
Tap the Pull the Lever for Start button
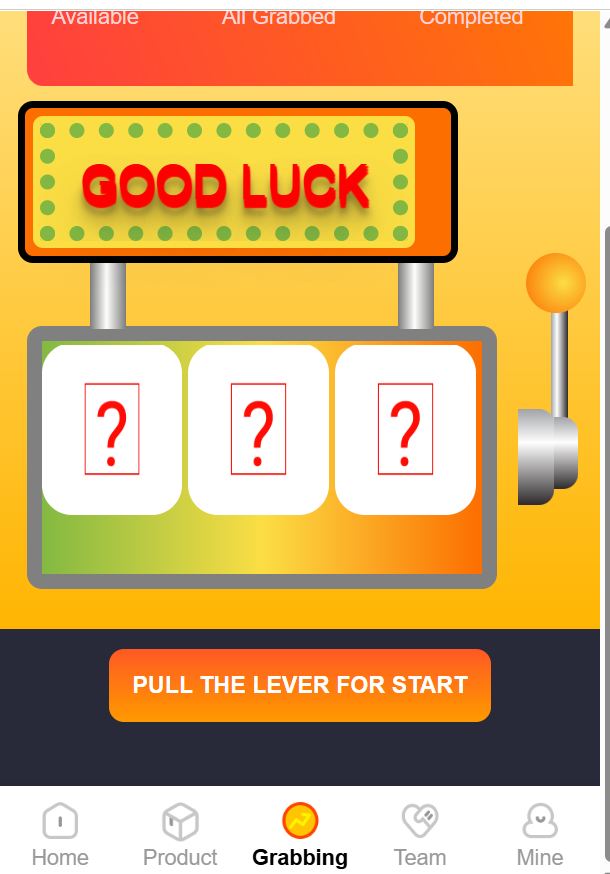300,685
